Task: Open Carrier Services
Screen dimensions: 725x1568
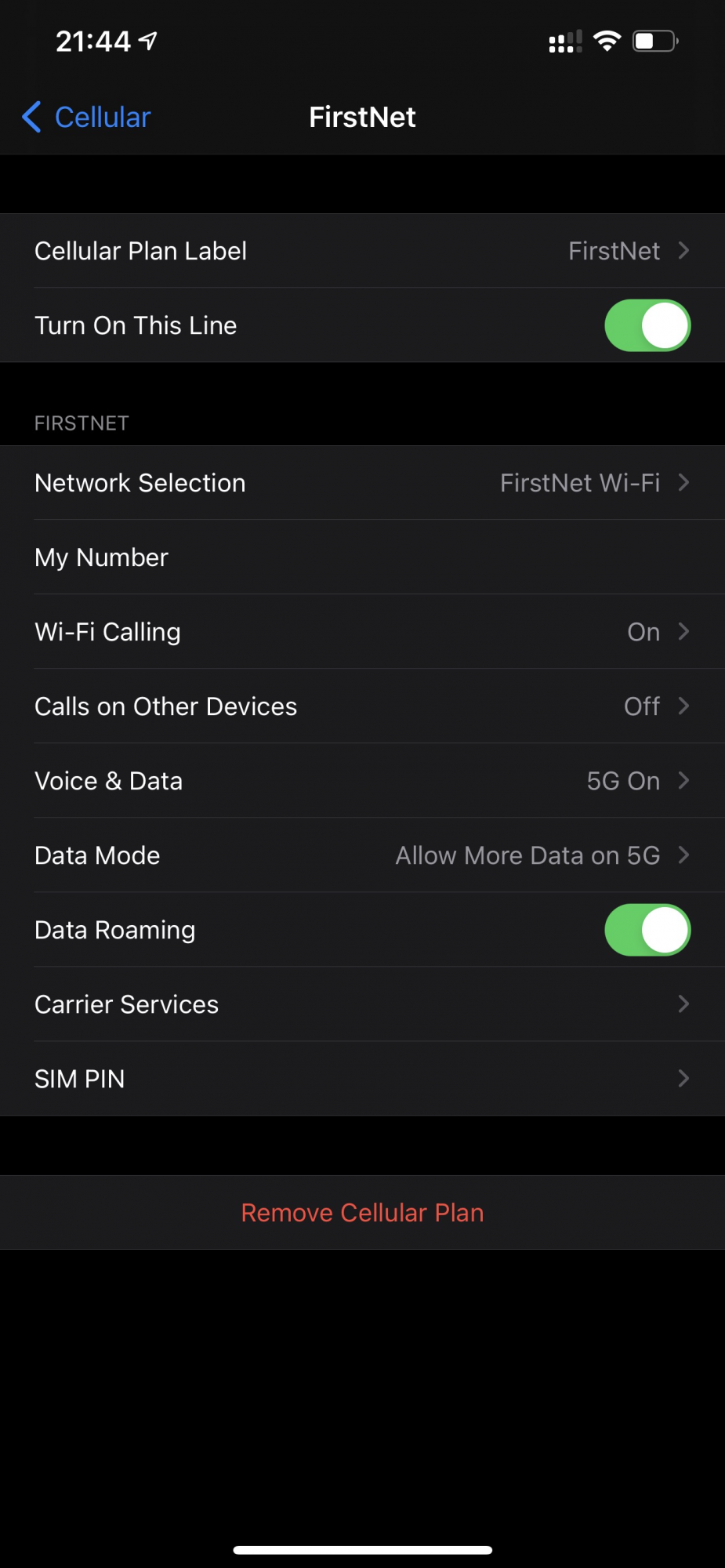Action: click(362, 1004)
